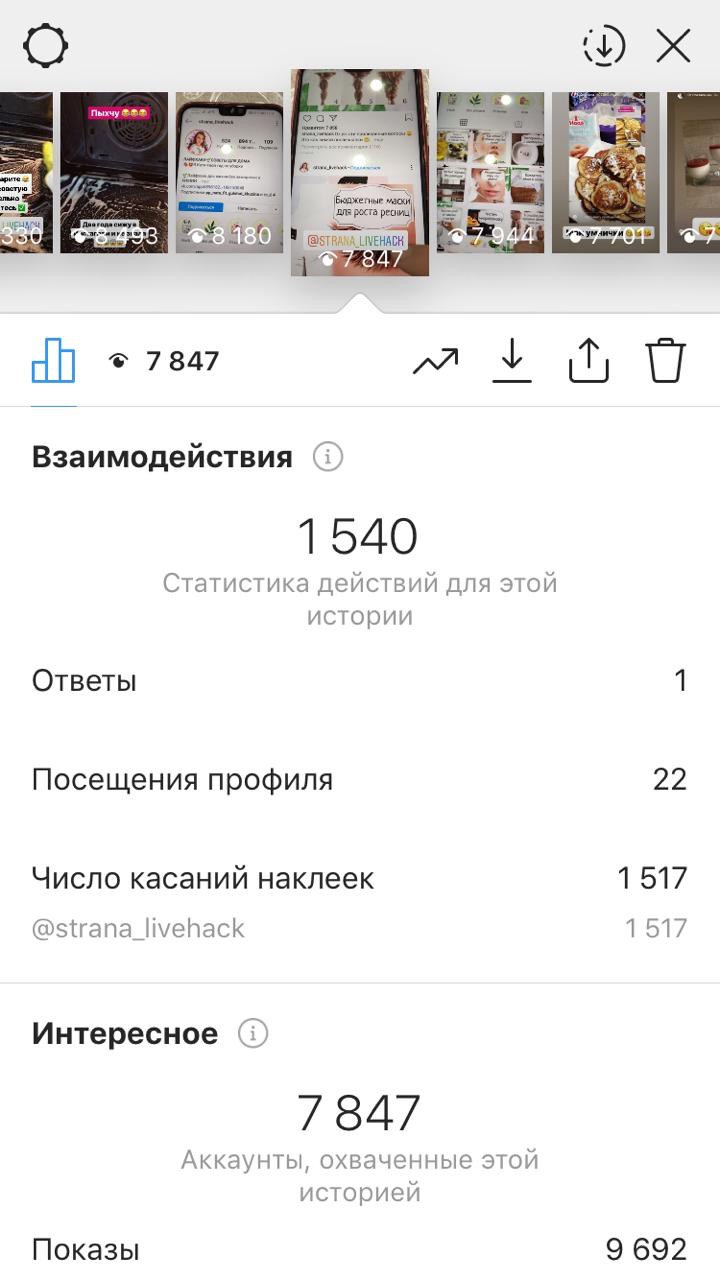The height and width of the screenshot is (1280, 720).
Task: Delete the story using the trash icon
Action: [x=665, y=361]
